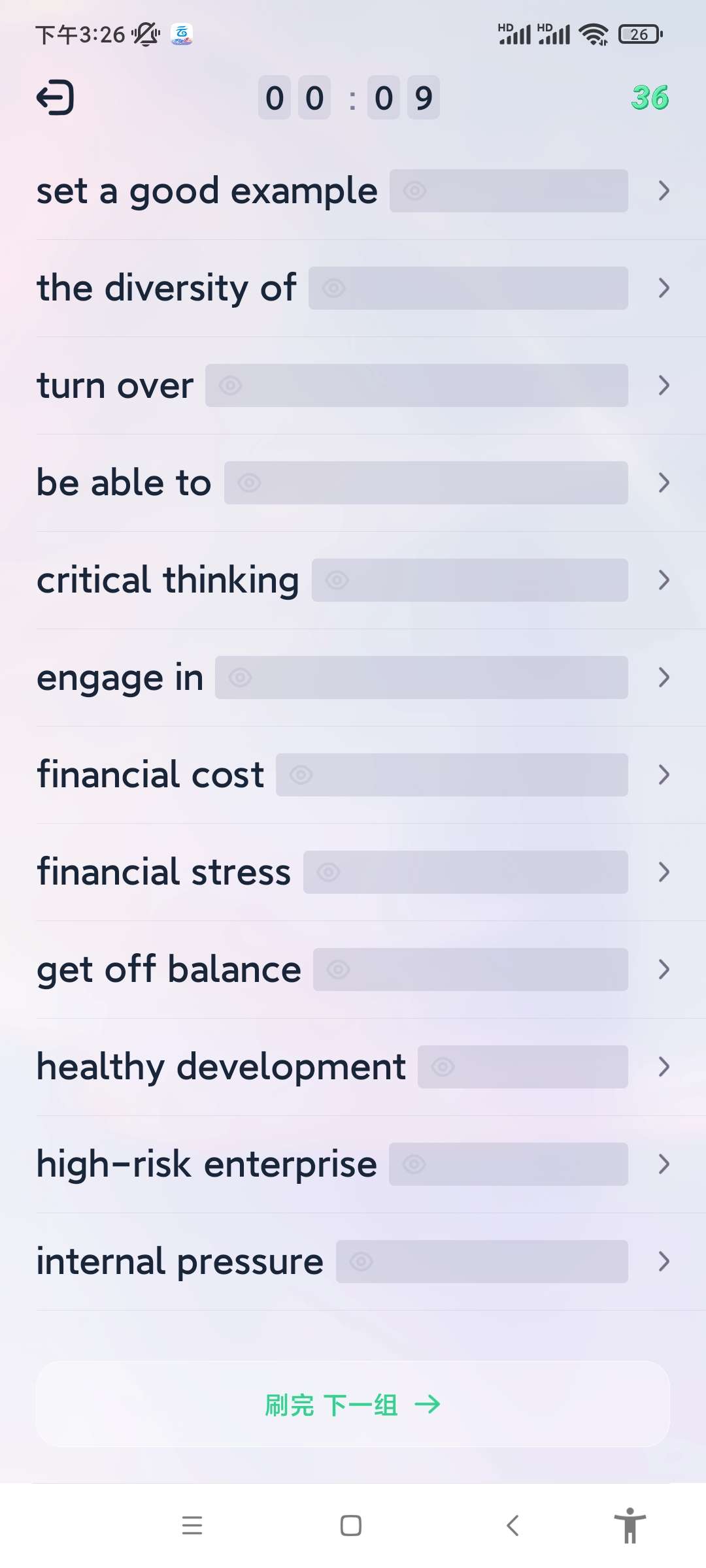Open the "be able to" phrase entry
This screenshot has height=1568, width=706.
pyautogui.click(x=664, y=483)
